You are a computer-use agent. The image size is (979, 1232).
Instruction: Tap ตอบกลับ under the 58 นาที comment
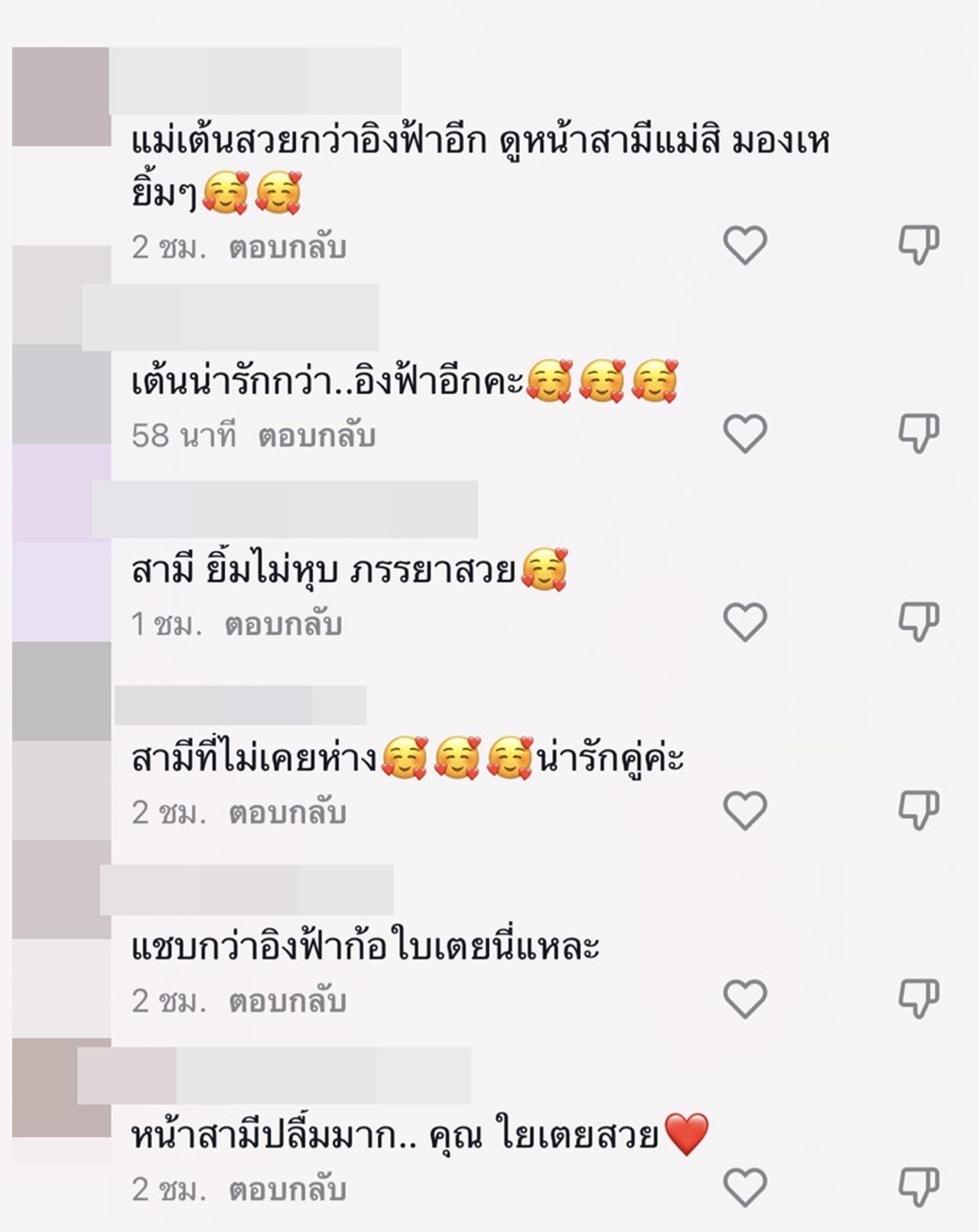coord(316,435)
